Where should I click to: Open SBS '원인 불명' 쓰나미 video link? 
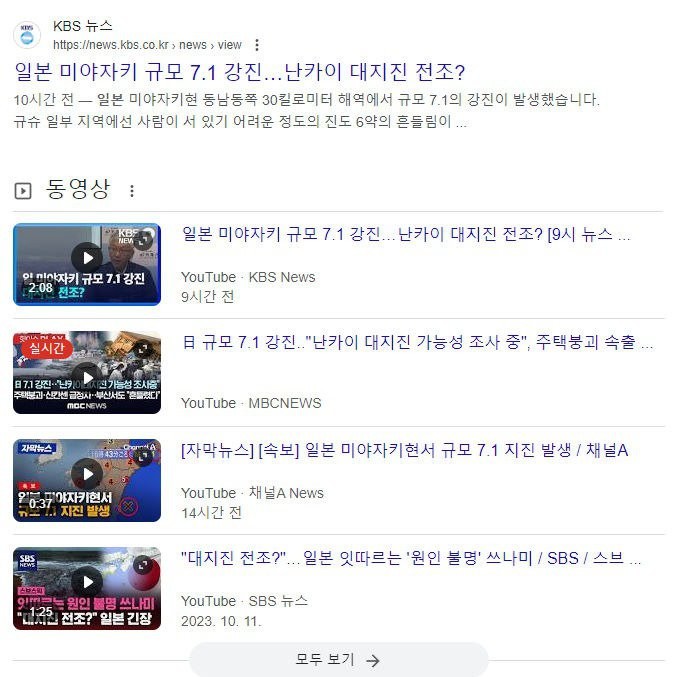click(x=410, y=559)
